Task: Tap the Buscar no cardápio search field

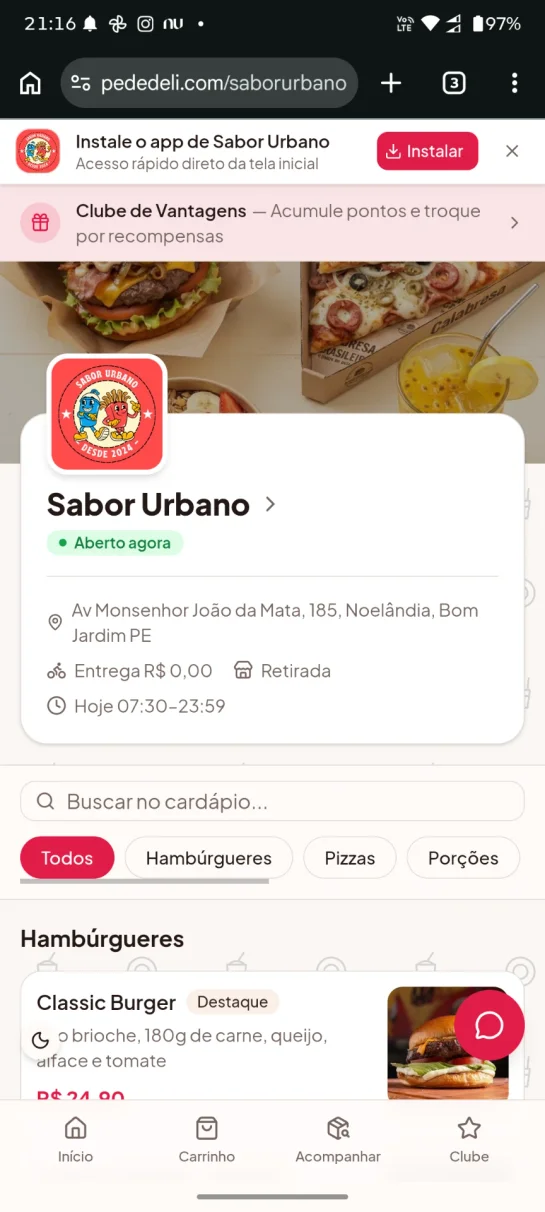Action: (x=272, y=801)
